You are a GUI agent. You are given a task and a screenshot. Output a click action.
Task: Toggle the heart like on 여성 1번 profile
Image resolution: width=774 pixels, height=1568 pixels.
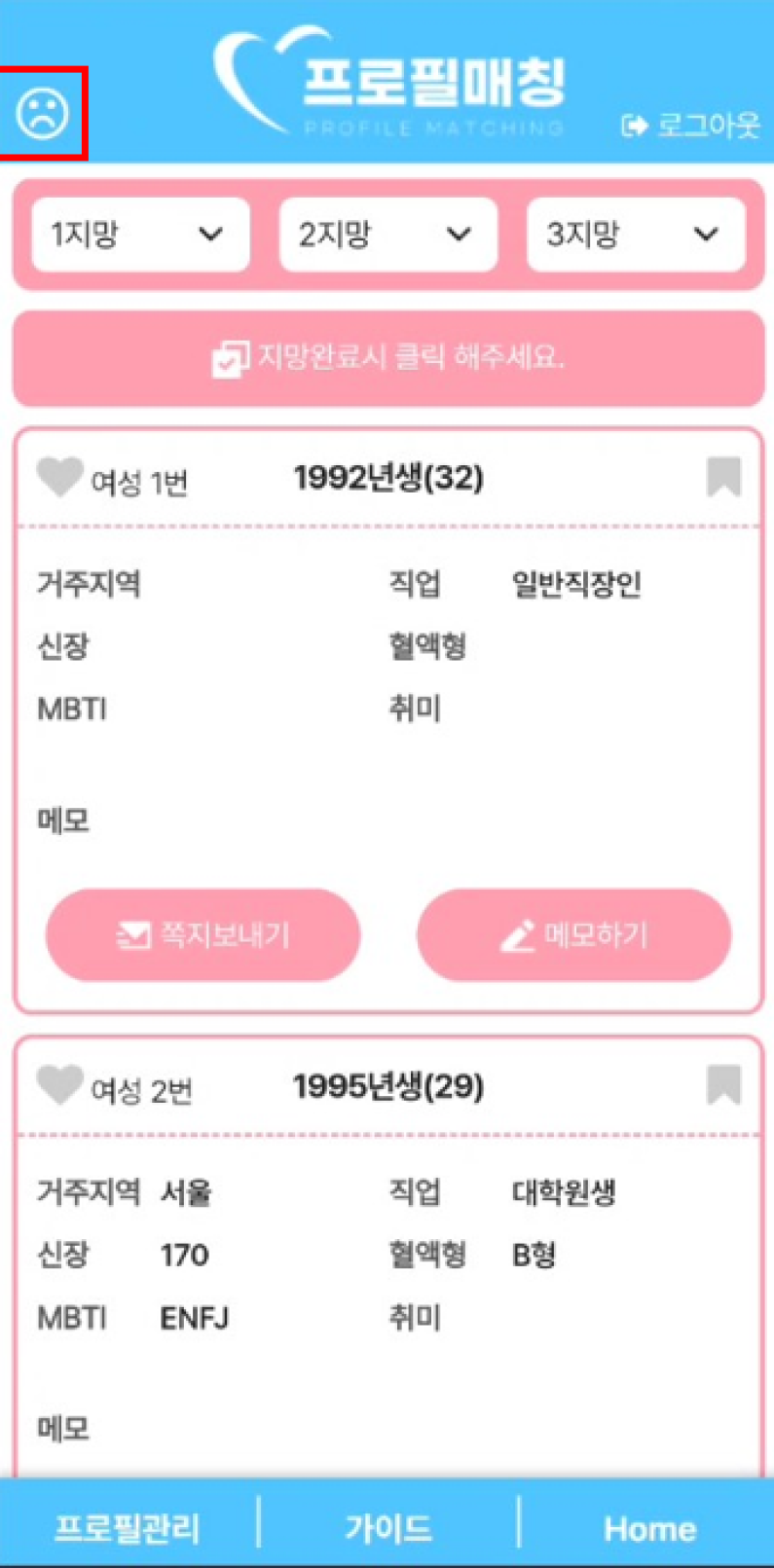(58, 476)
